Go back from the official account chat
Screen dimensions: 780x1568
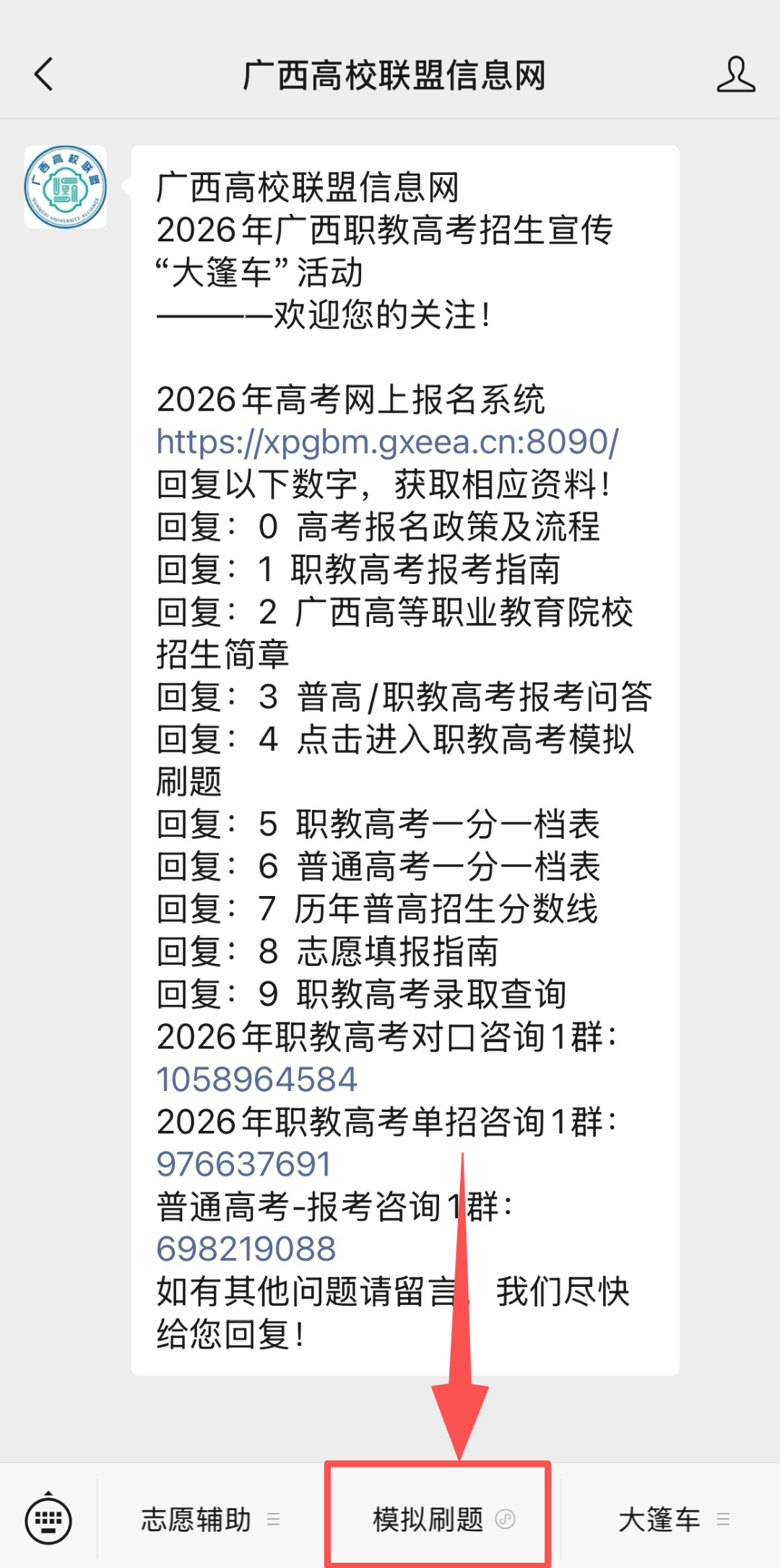[x=44, y=74]
